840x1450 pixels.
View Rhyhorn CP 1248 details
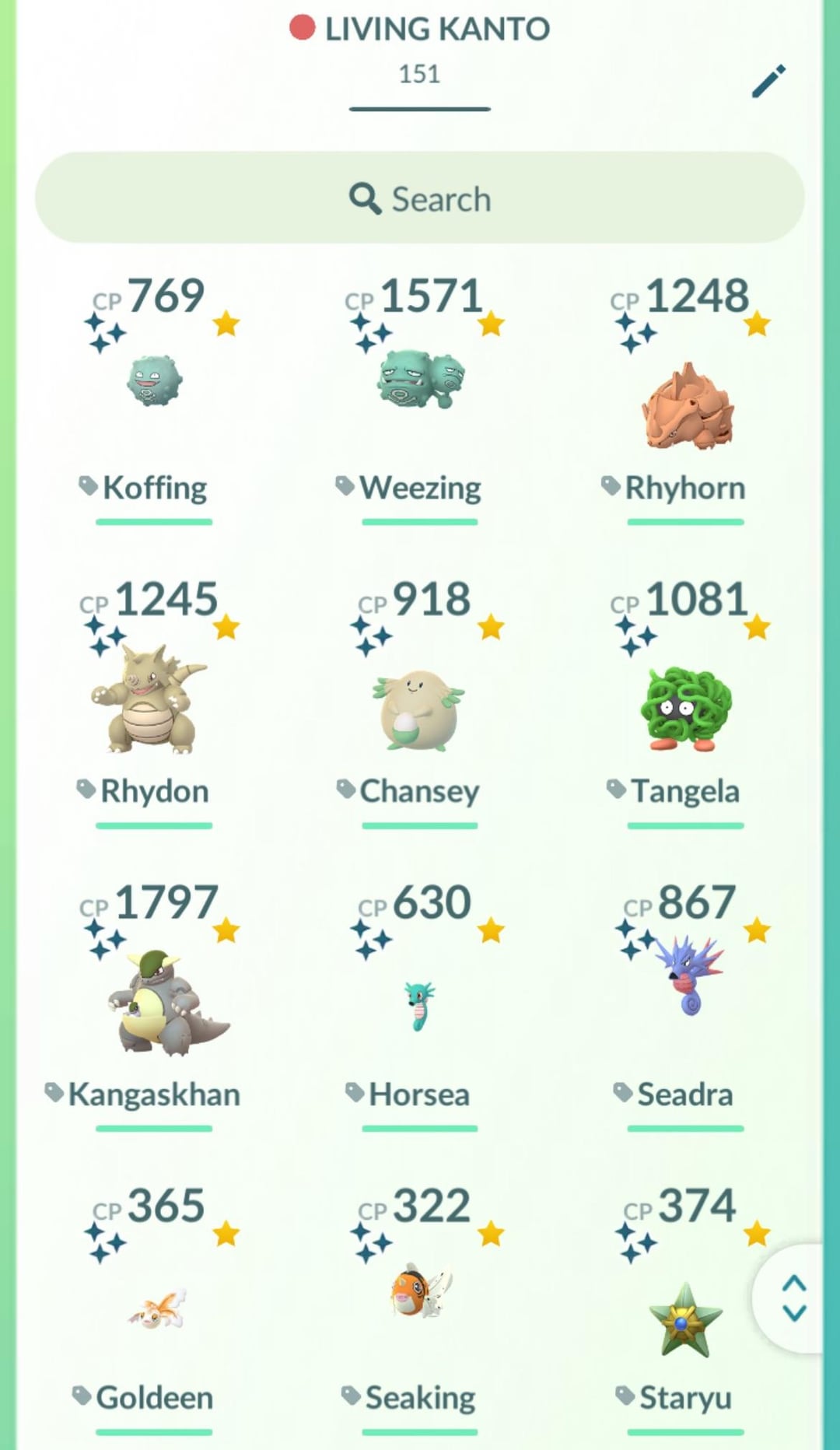click(686, 406)
